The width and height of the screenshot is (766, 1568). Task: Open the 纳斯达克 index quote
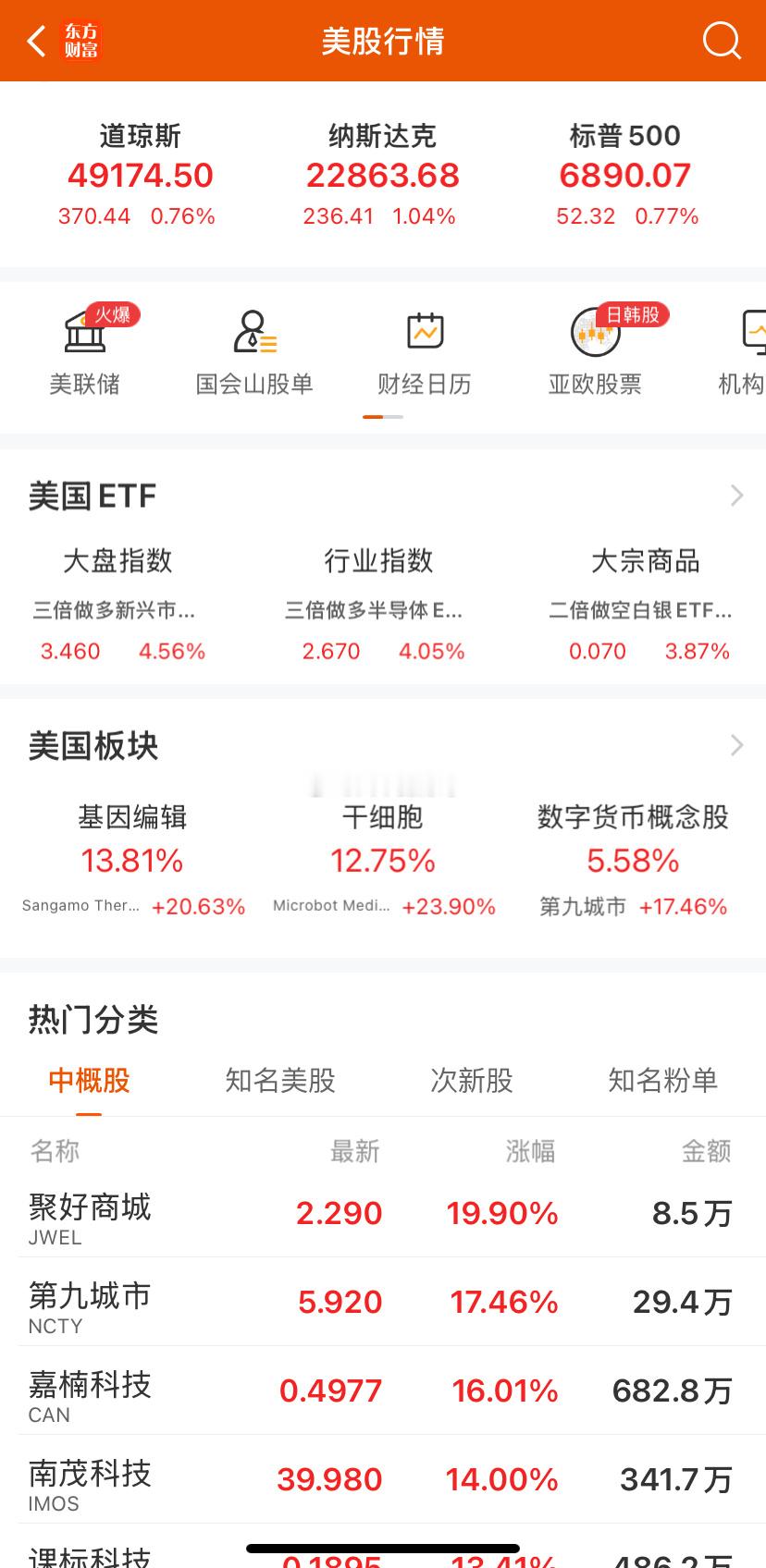click(x=382, y=174)
